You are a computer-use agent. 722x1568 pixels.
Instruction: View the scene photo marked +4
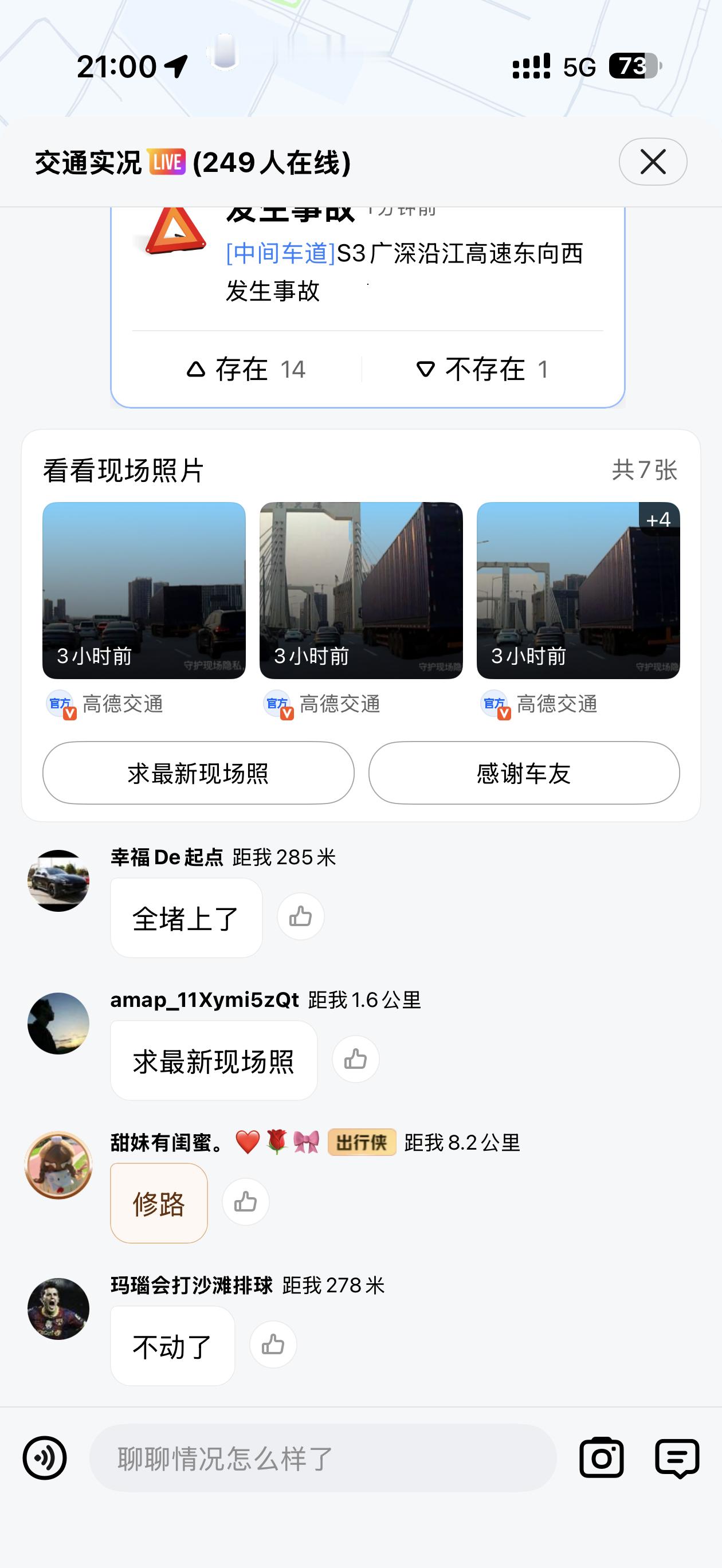[578, 590]
